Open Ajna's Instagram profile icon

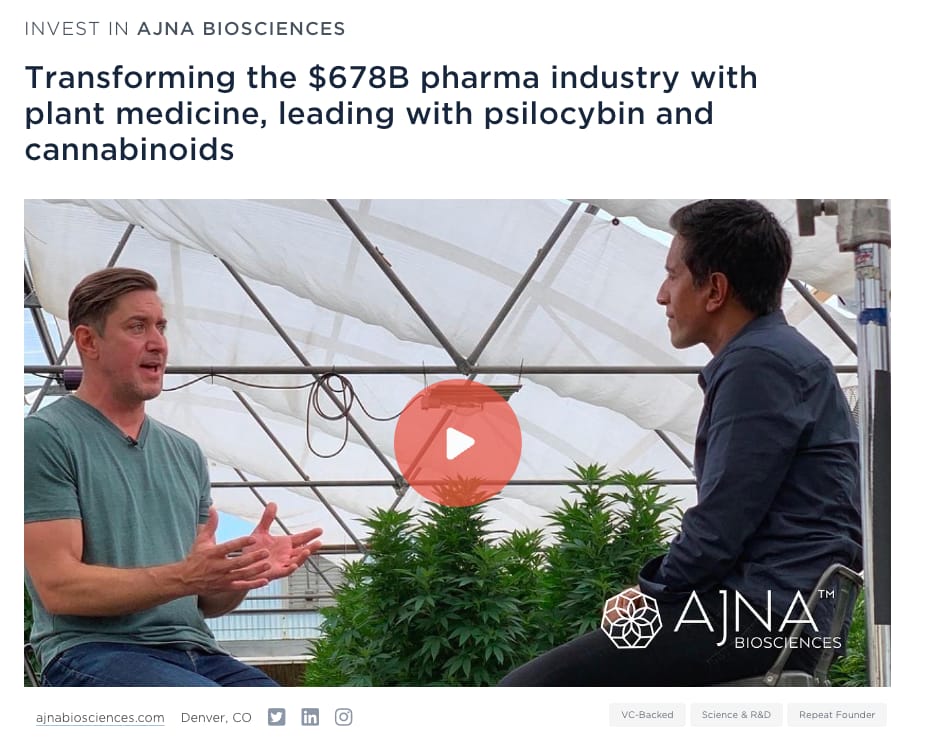pos(343,717)
